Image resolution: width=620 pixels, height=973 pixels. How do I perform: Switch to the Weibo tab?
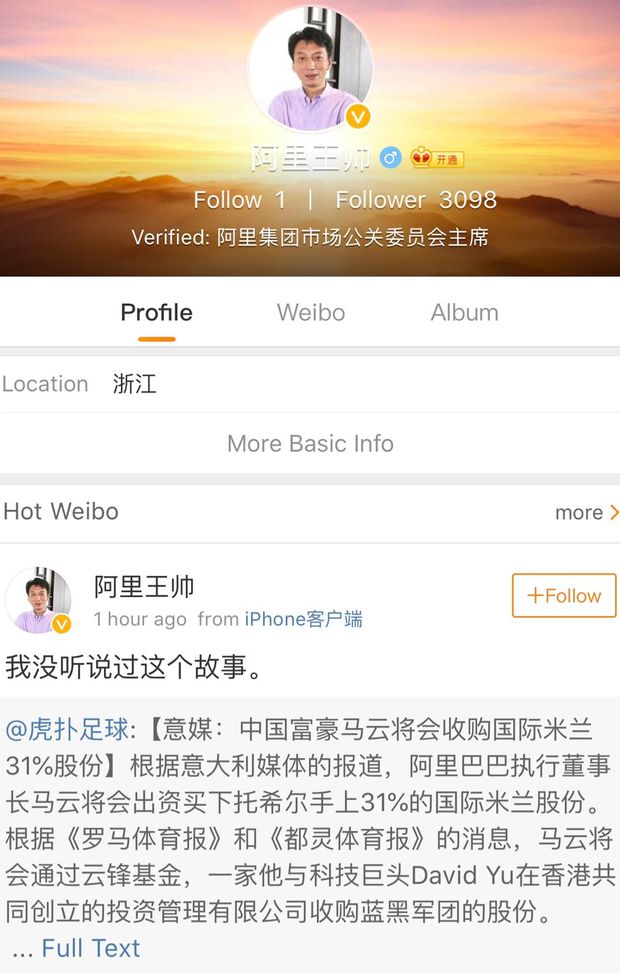(310, 312)
